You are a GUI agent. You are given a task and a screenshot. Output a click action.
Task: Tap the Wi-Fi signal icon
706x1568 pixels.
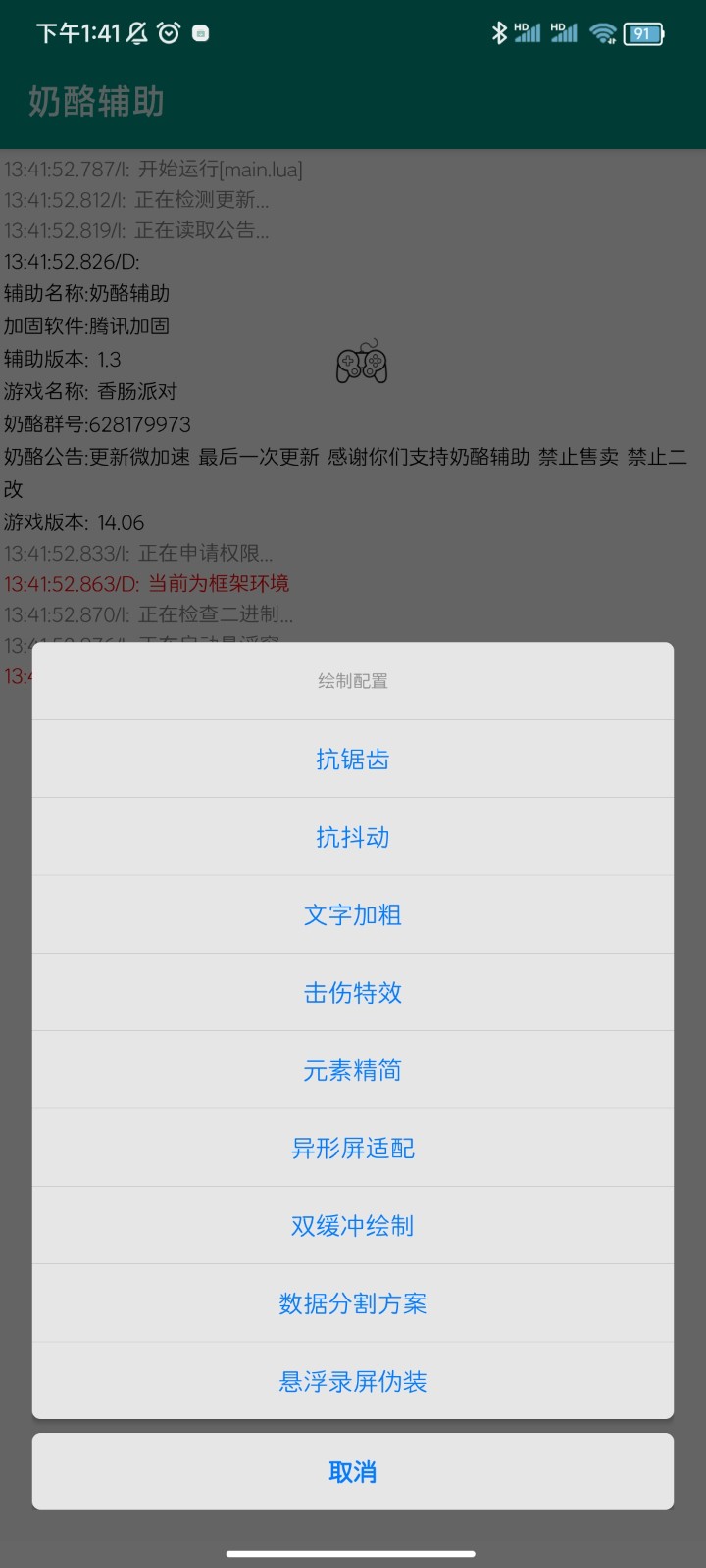click(x=602, y=32)
